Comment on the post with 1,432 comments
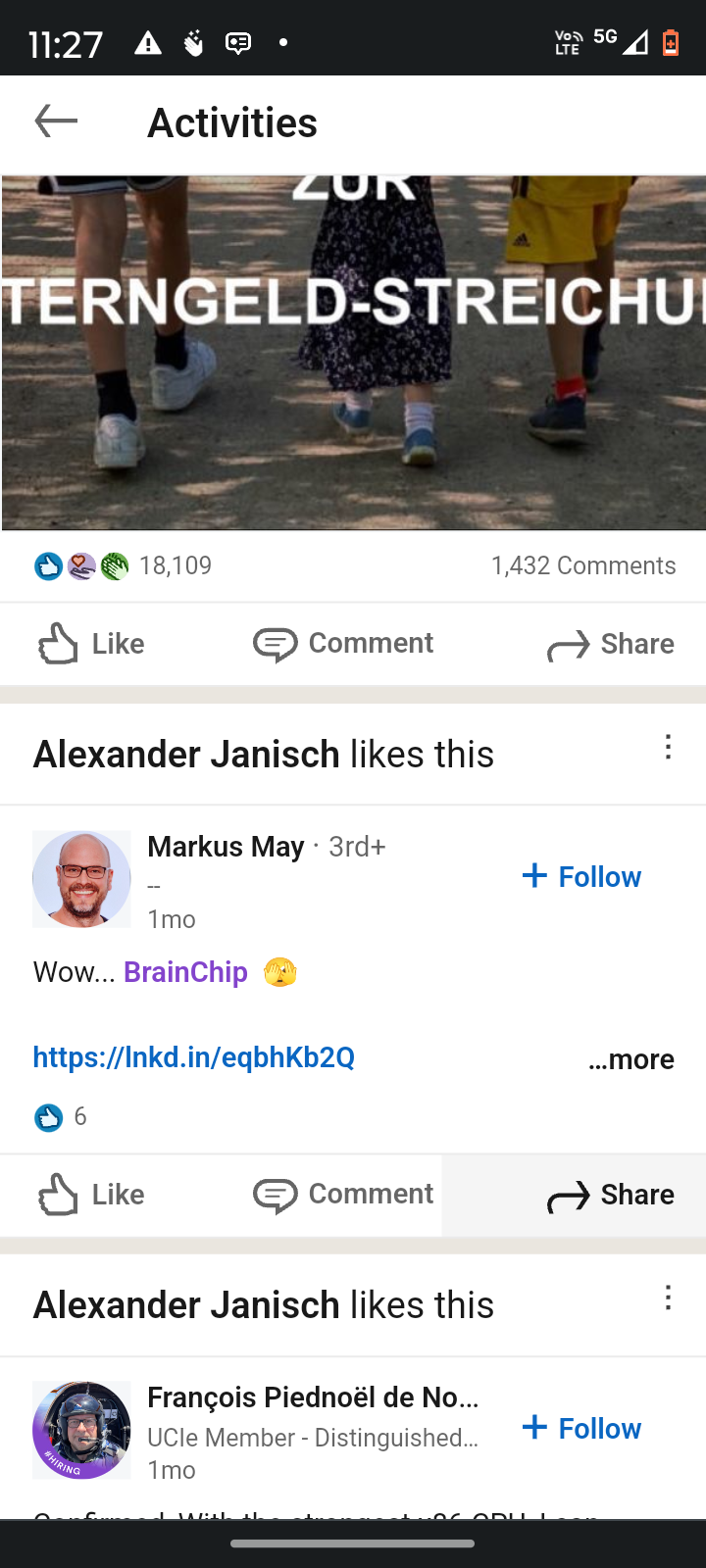 [343, 644]
